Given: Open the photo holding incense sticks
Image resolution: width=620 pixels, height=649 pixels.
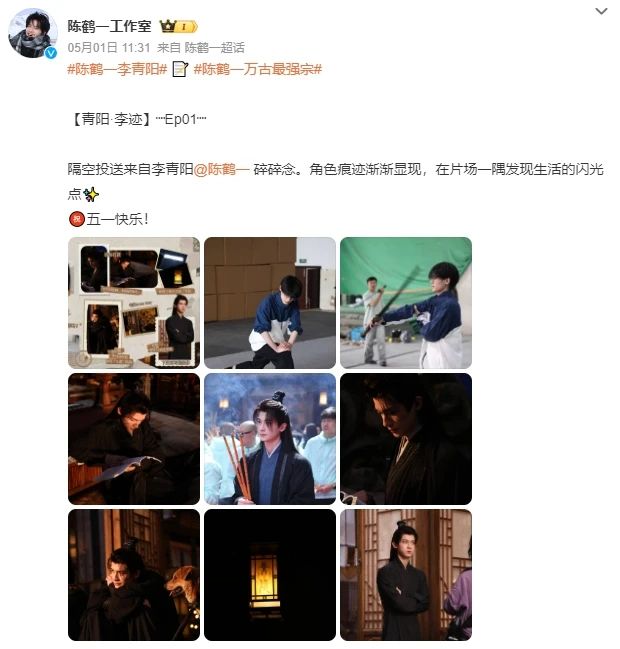Looking at the screenshot, I should 269,438.
